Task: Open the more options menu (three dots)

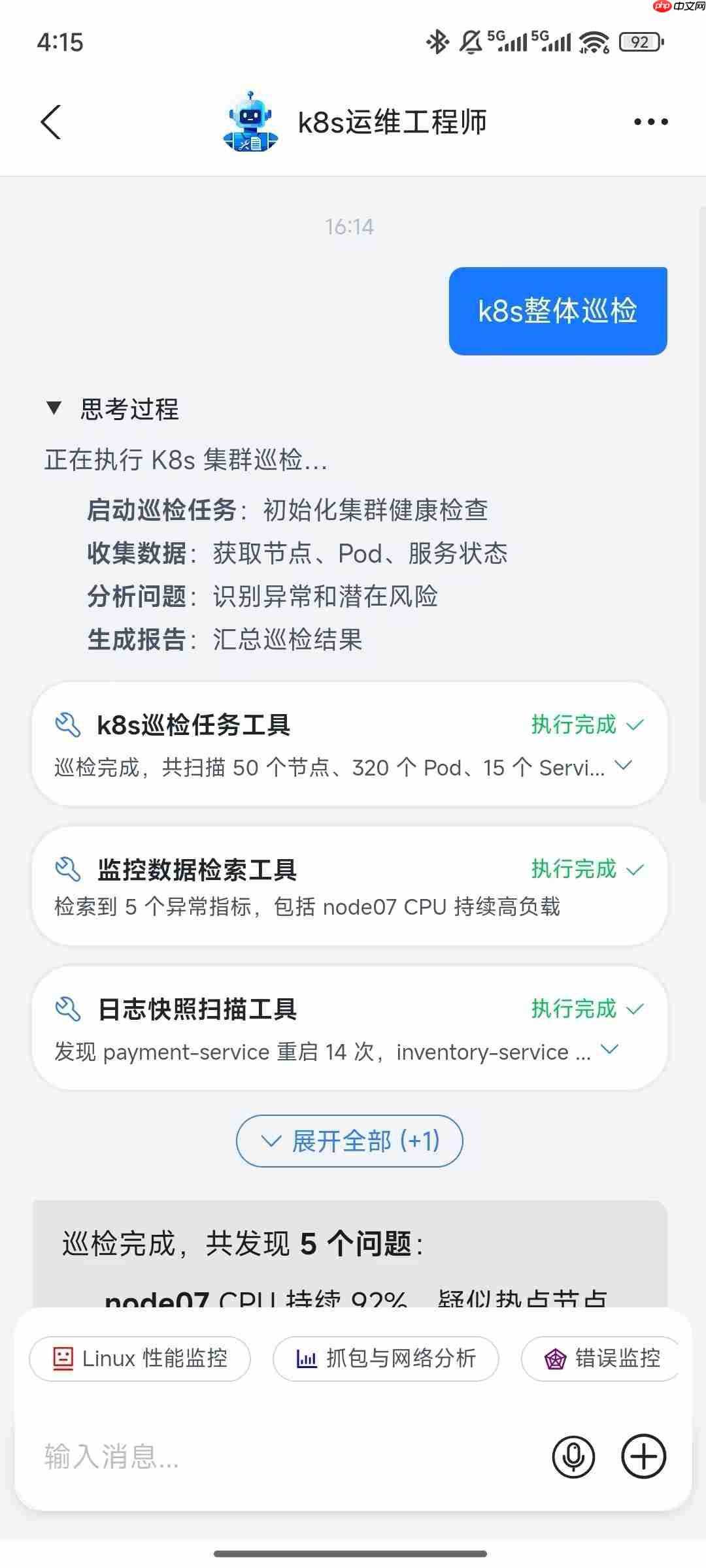Action: [649, 121]
